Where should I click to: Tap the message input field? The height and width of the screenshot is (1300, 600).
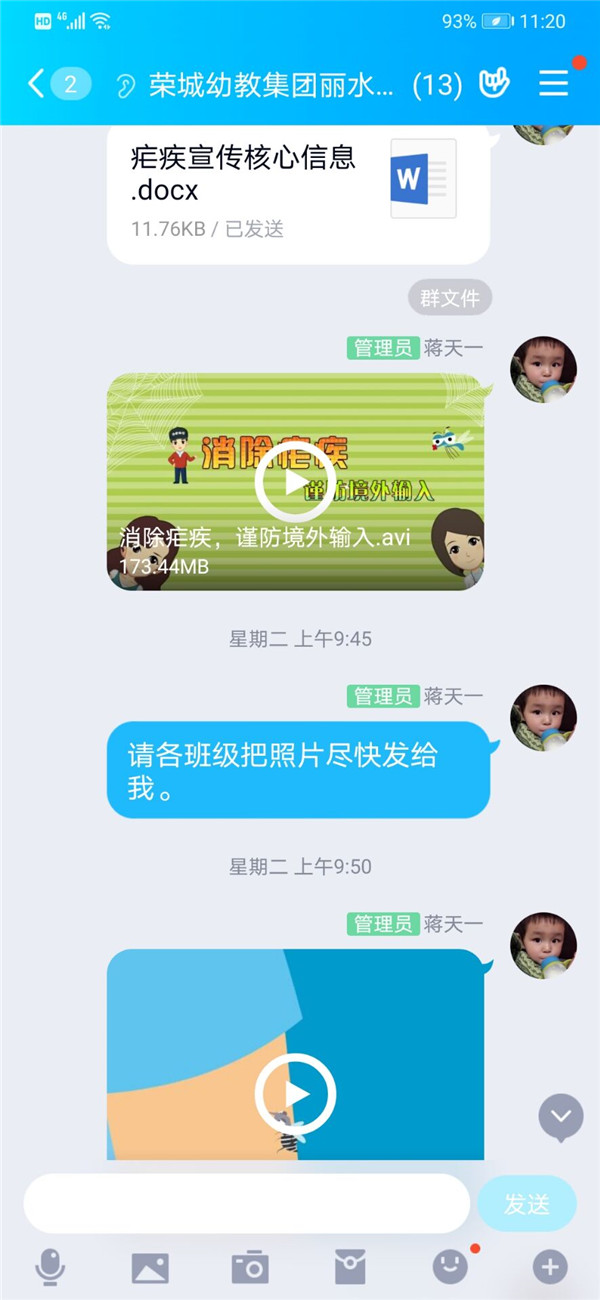[x=246, y=1204]
